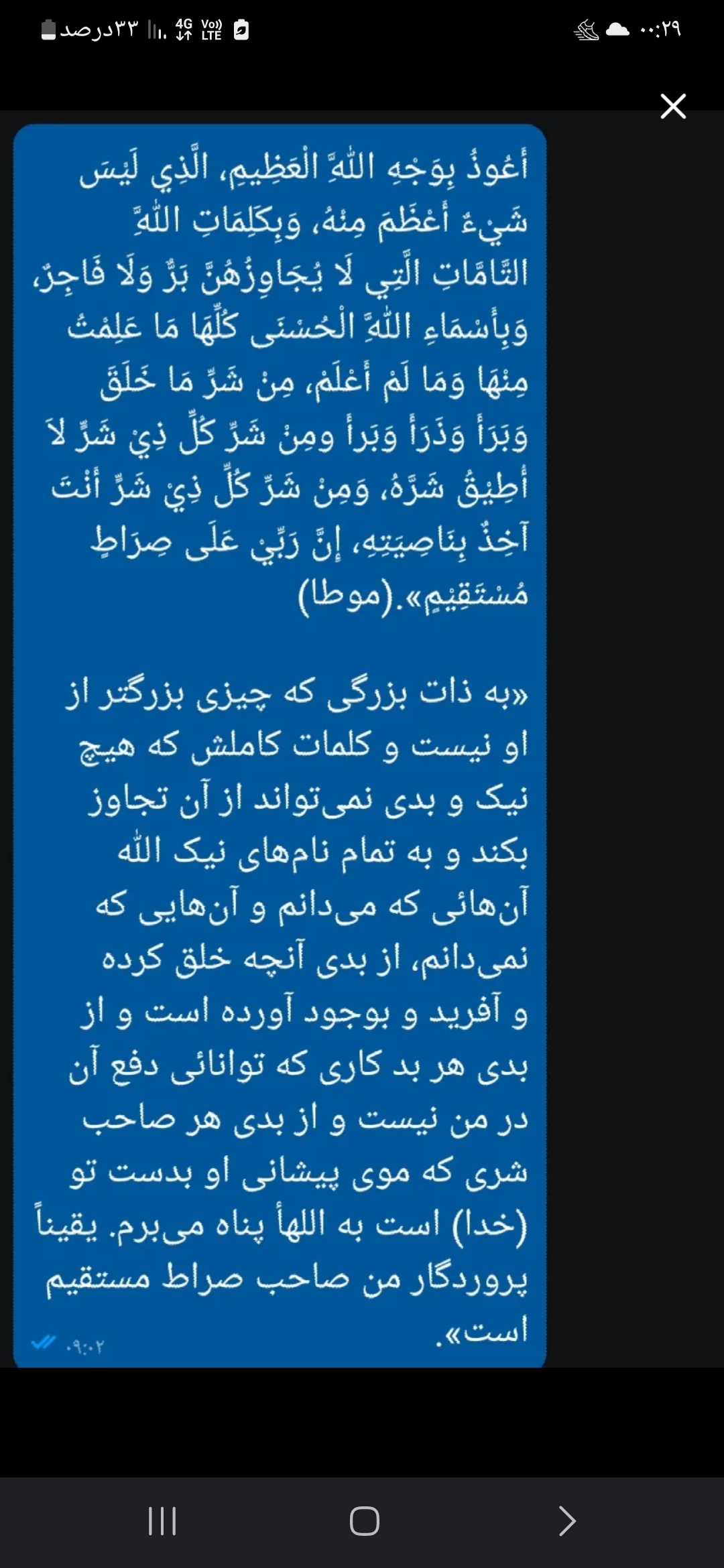The height and width of the screenshot is (1568, 724).
Task: Go back using the navigation bar arrow
Action: 567,1520
